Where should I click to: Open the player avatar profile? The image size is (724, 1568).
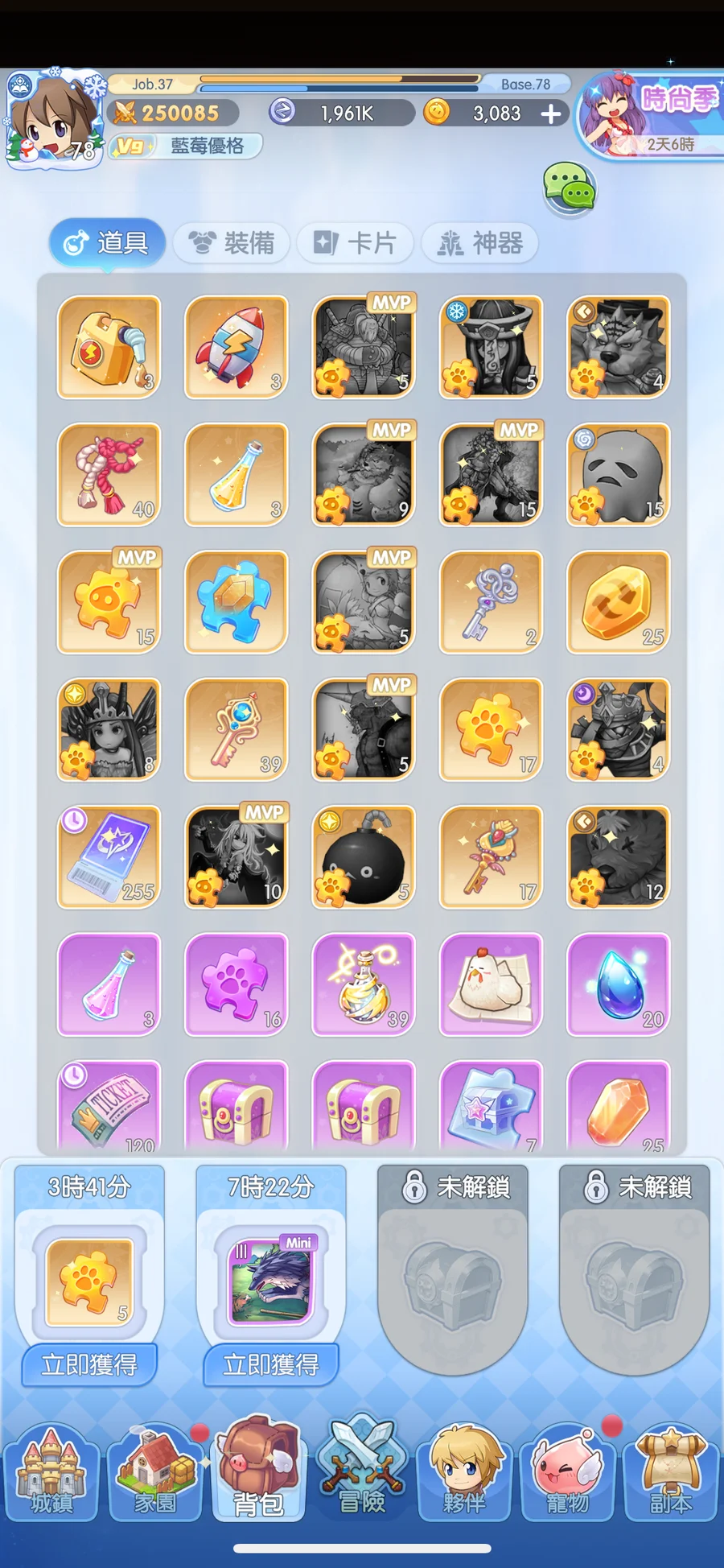point(55,118)
